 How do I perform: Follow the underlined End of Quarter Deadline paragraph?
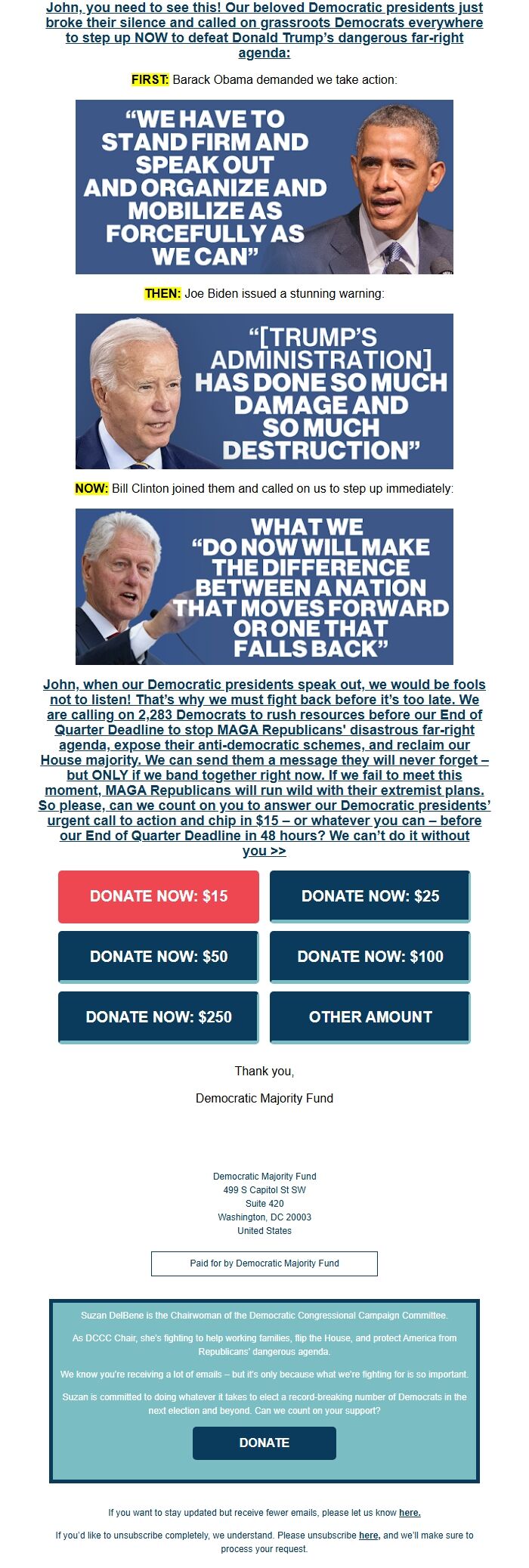point(264,767)
